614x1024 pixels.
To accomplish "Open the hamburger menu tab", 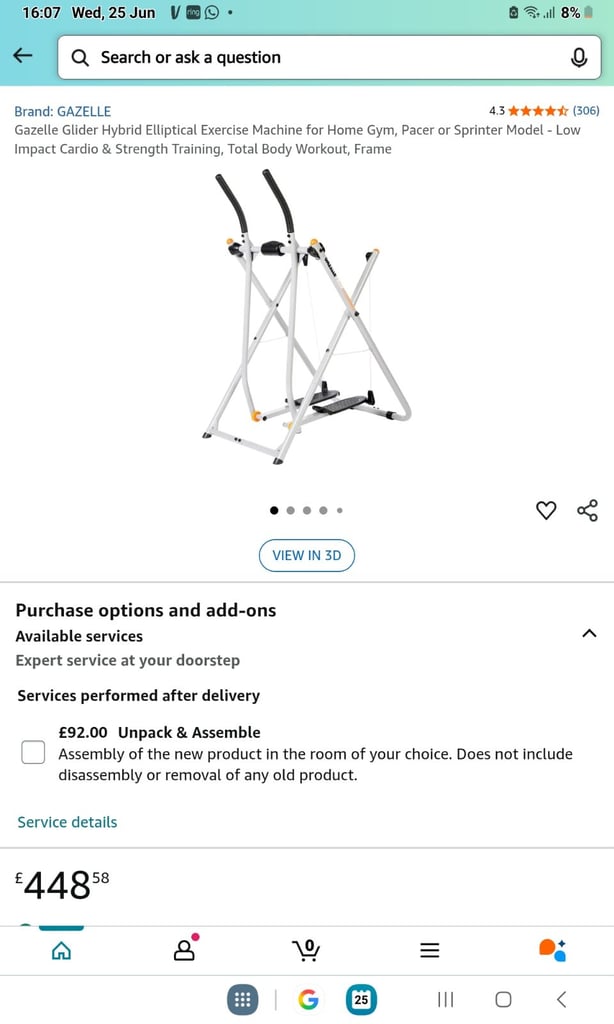I will 429,950.
